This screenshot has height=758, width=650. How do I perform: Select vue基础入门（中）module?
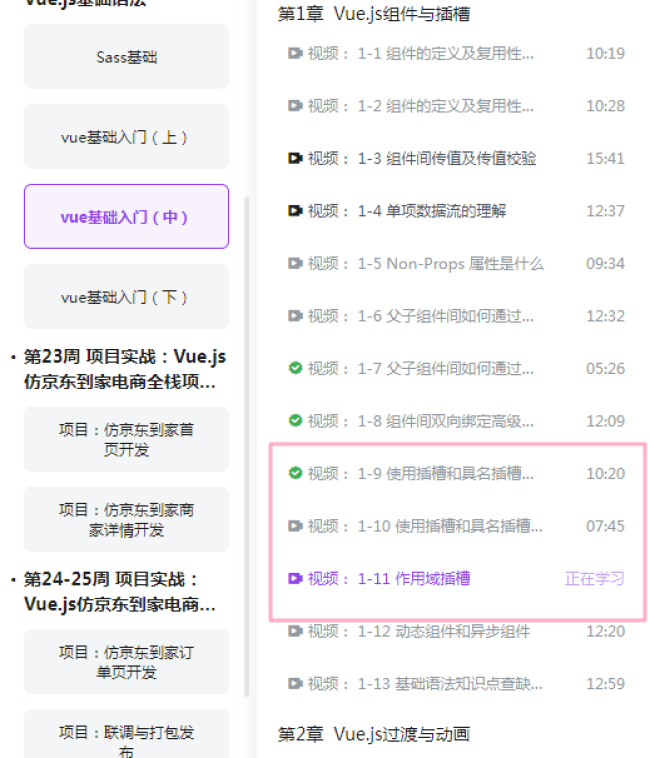point(126,217)
